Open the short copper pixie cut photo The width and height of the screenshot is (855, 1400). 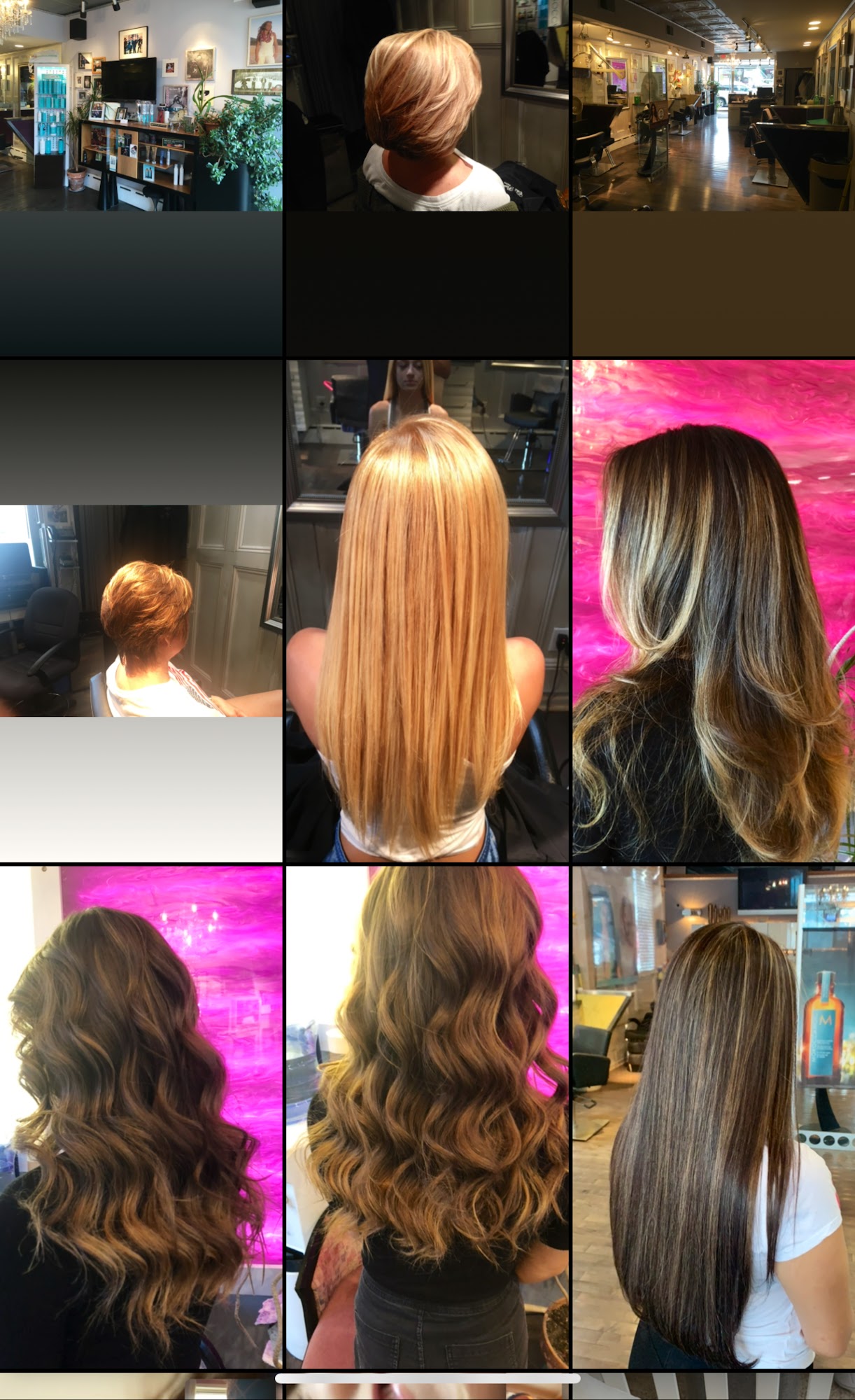(141, 610)
